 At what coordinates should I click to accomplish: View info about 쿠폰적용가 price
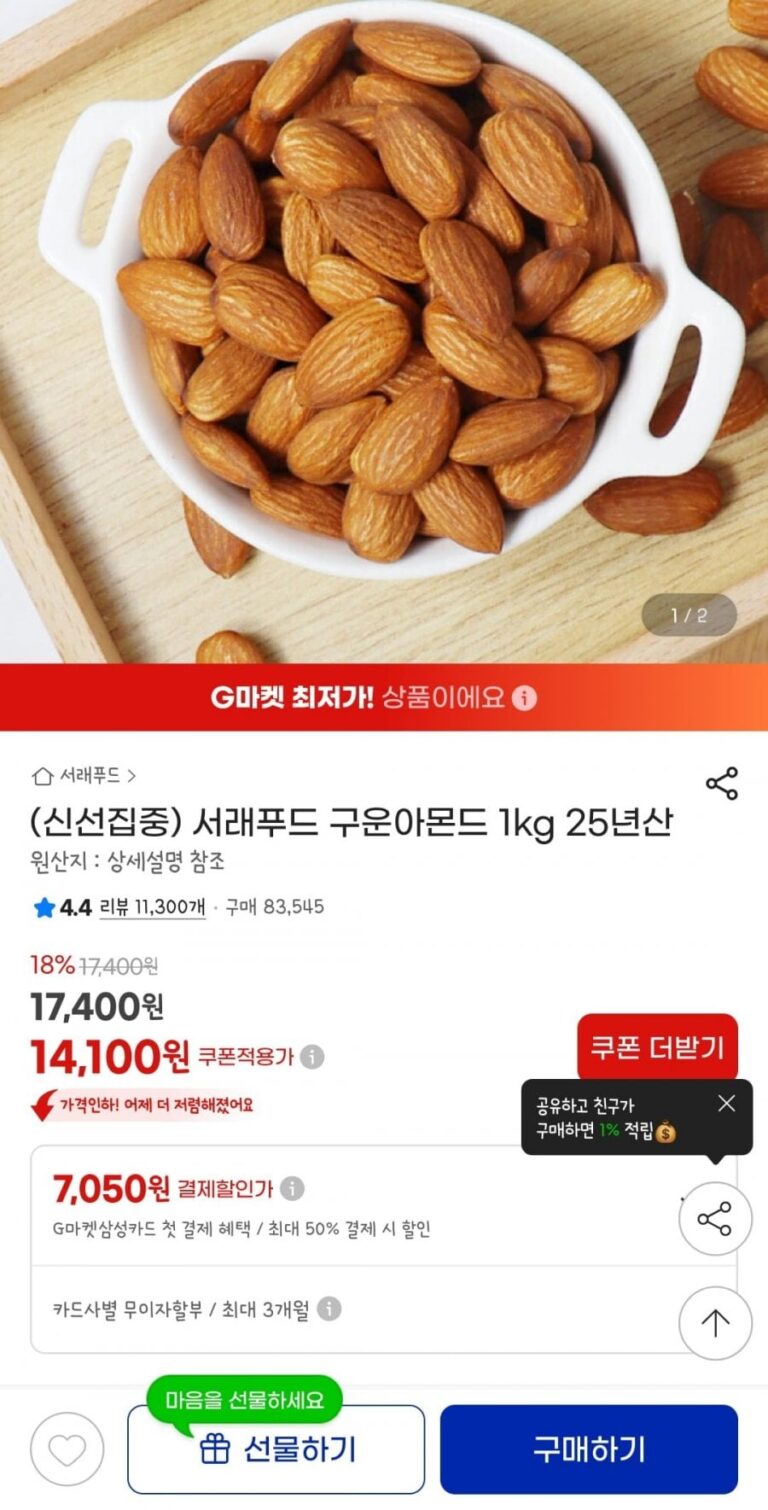(313, 1057)
